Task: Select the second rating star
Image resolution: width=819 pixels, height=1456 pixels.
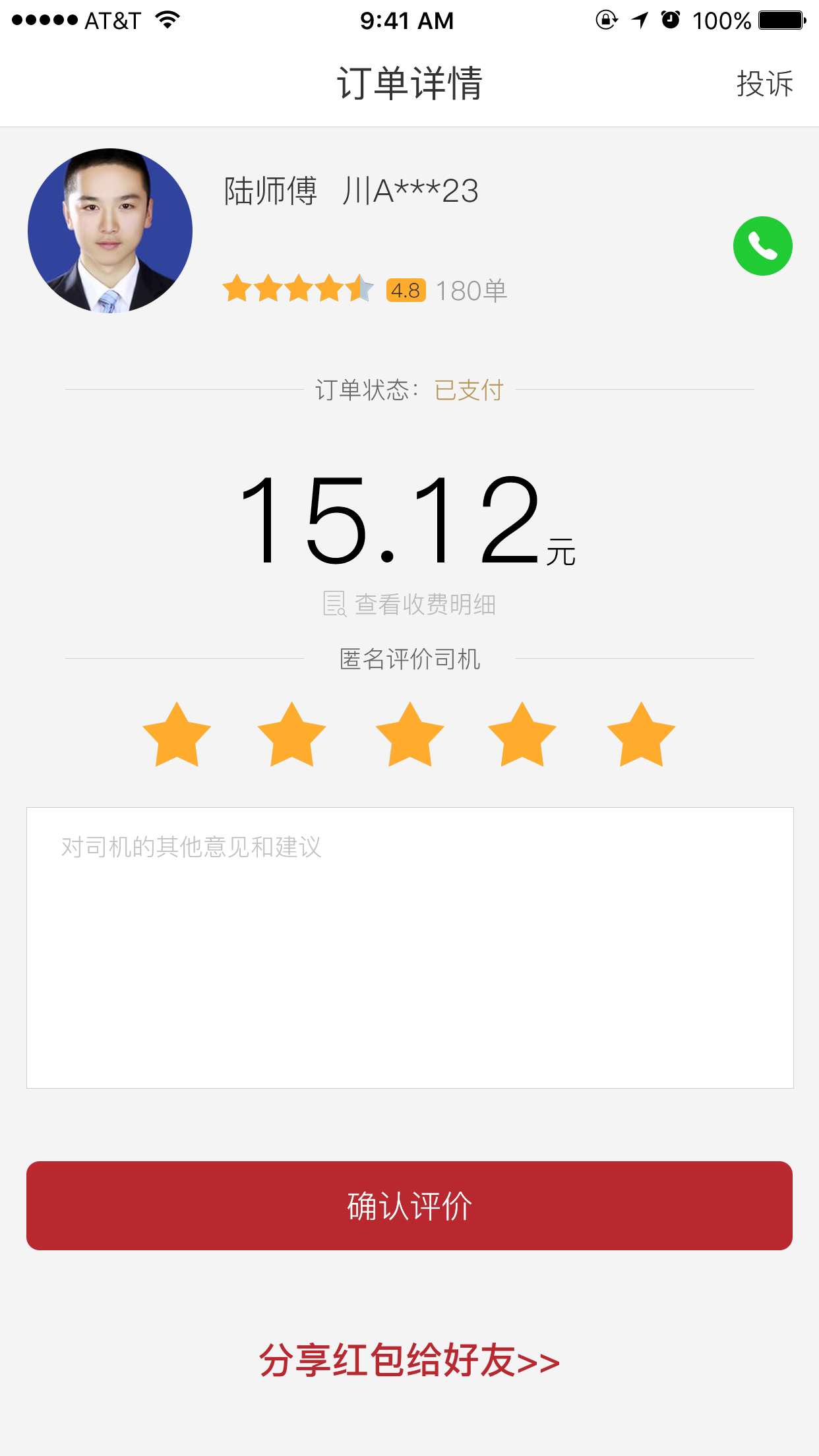Action: click(x=293, y=737)
